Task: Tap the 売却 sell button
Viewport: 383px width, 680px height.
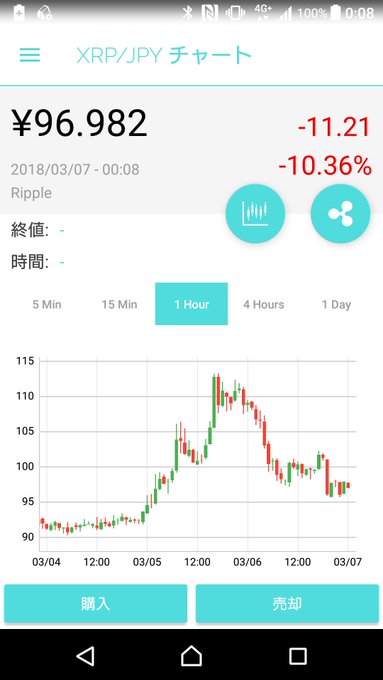Action: click(x=287, y=604)
